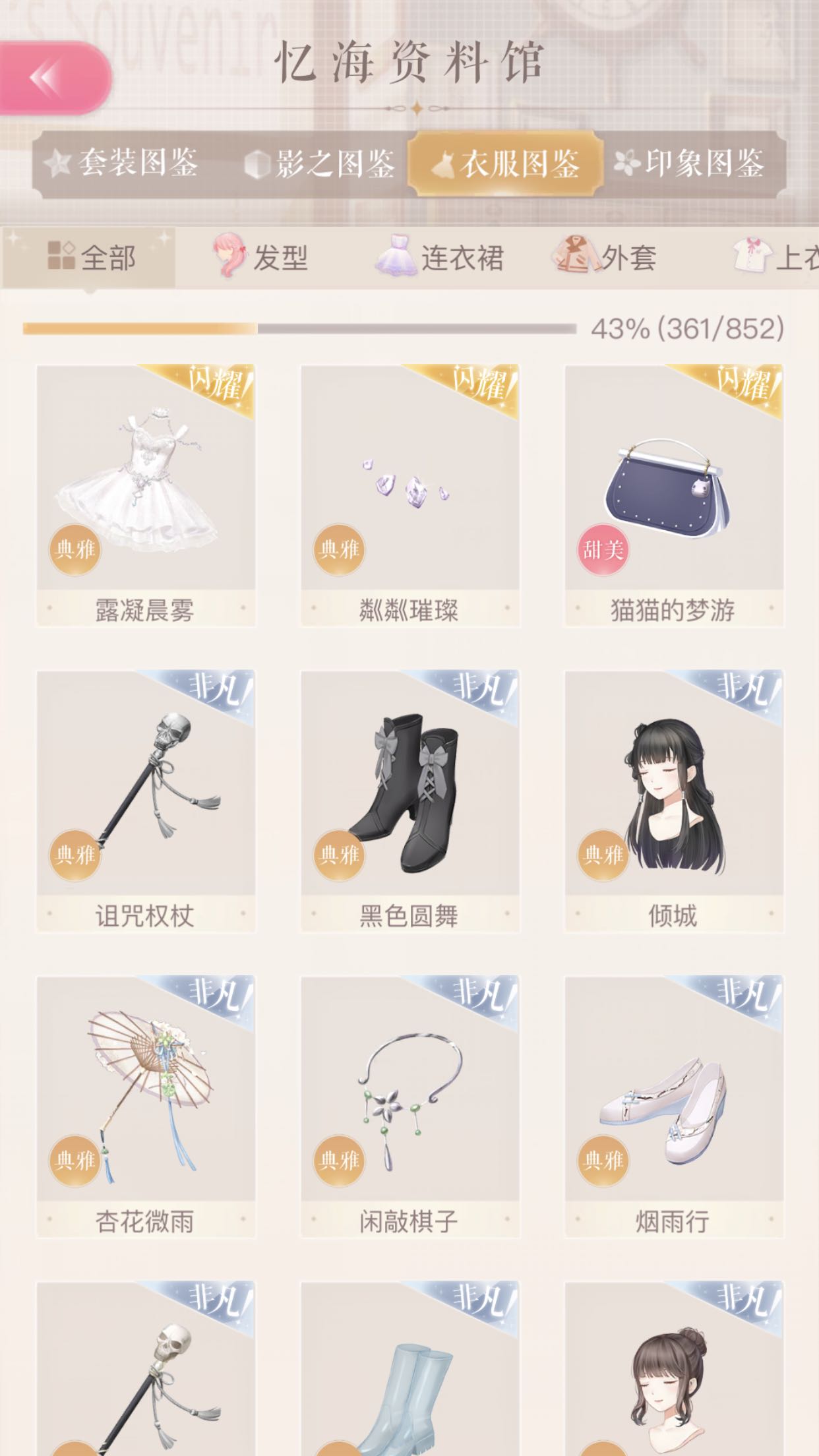This screenshot has width=819, height=1456.
Task: Open the 杏花微雨 umbrella card
Action: (x=146, y=1107)
